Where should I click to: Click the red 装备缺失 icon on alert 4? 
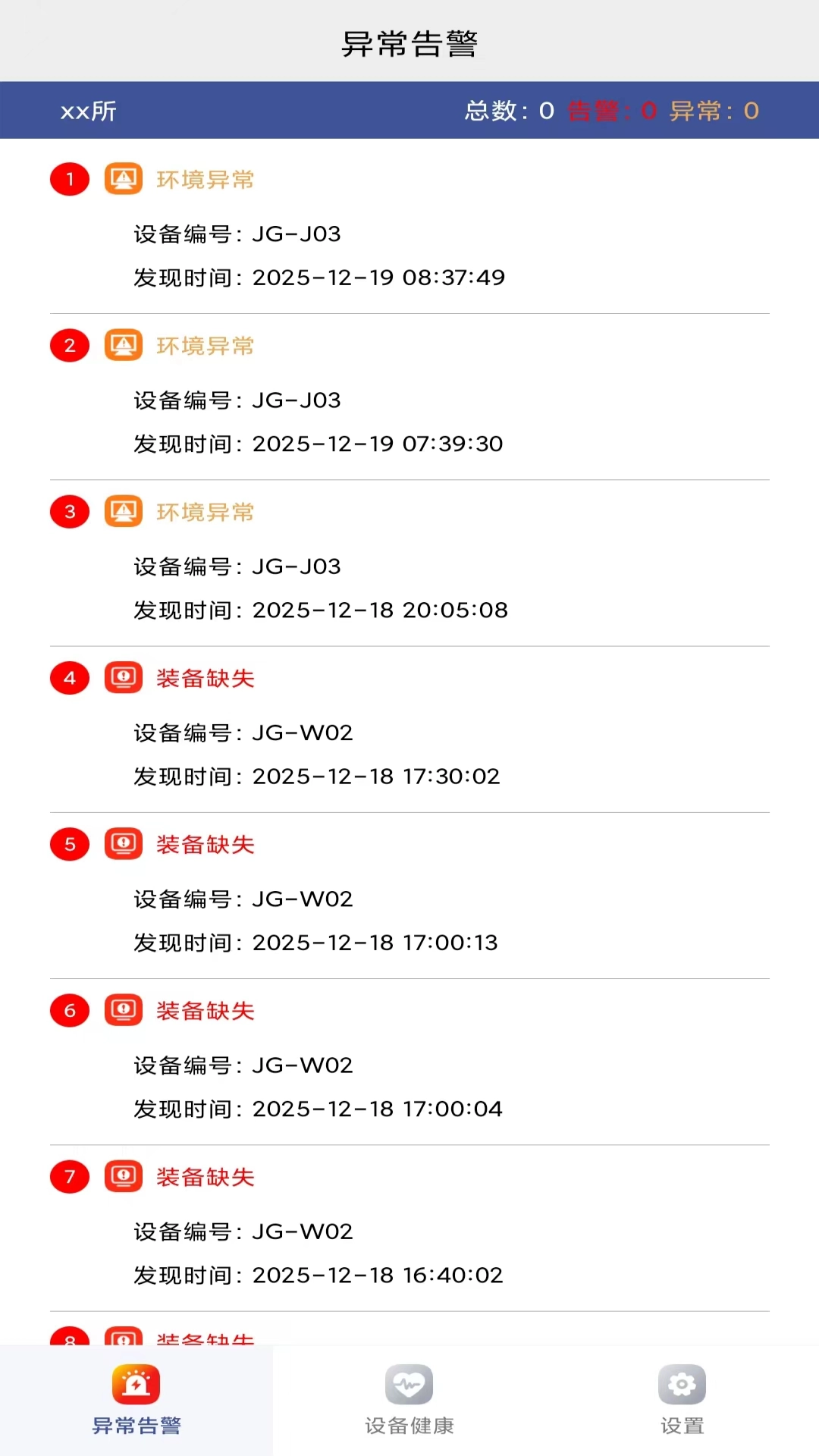[123, 677]
